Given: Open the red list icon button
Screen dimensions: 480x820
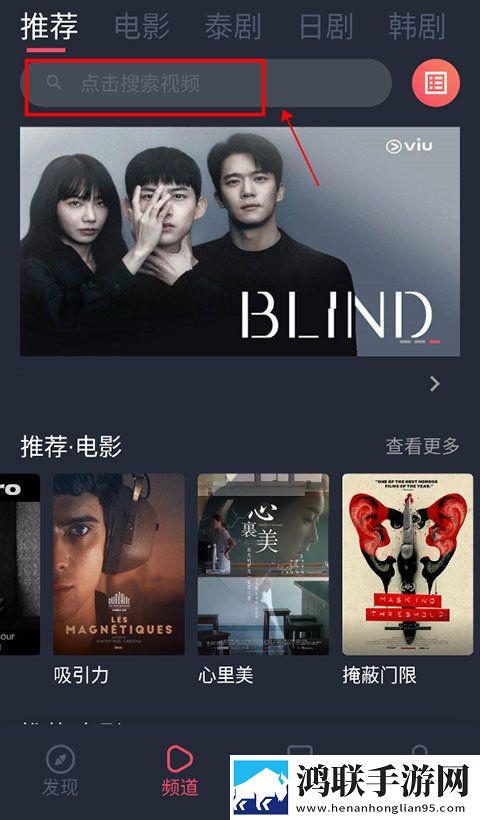Looking at the screenshot, I should pyautogui.click(x=436, y=83).
